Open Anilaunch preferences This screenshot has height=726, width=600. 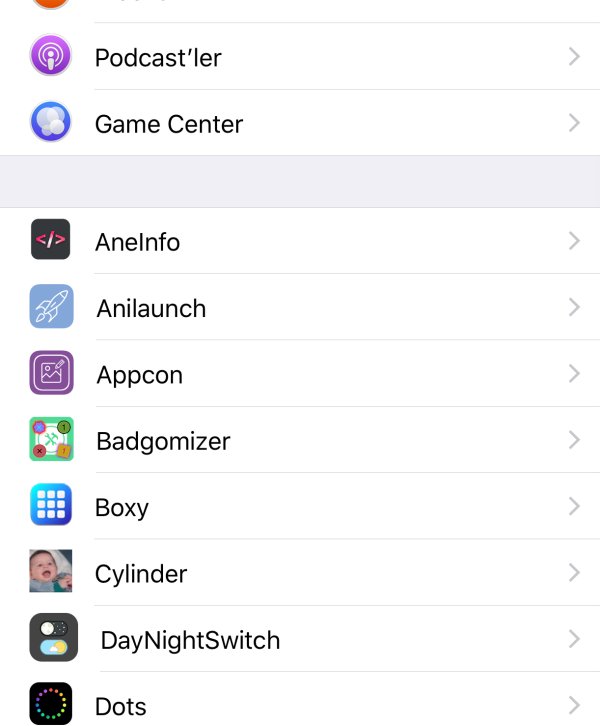(300, 307)
